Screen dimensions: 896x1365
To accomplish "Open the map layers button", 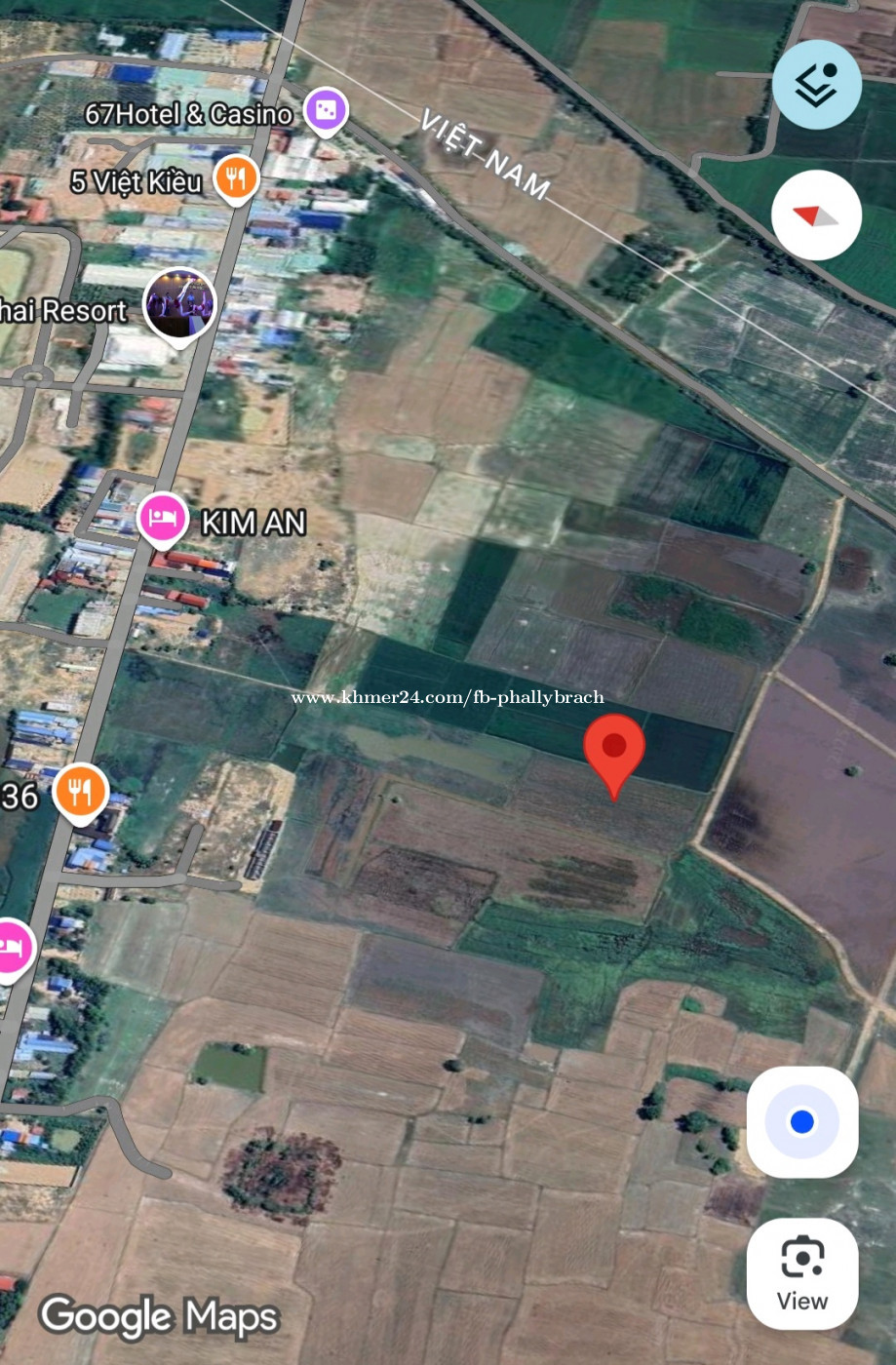I will 816,84.
